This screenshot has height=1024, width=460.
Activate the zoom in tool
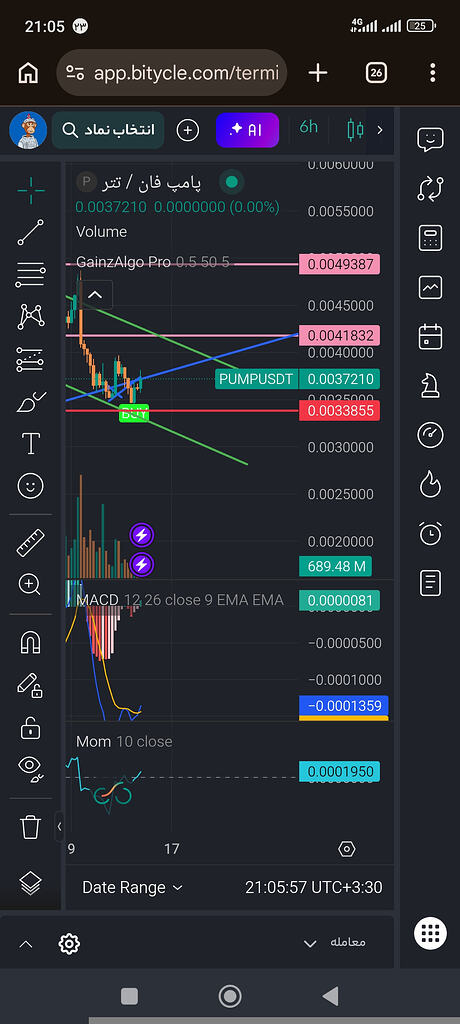(x=30, y=584)
